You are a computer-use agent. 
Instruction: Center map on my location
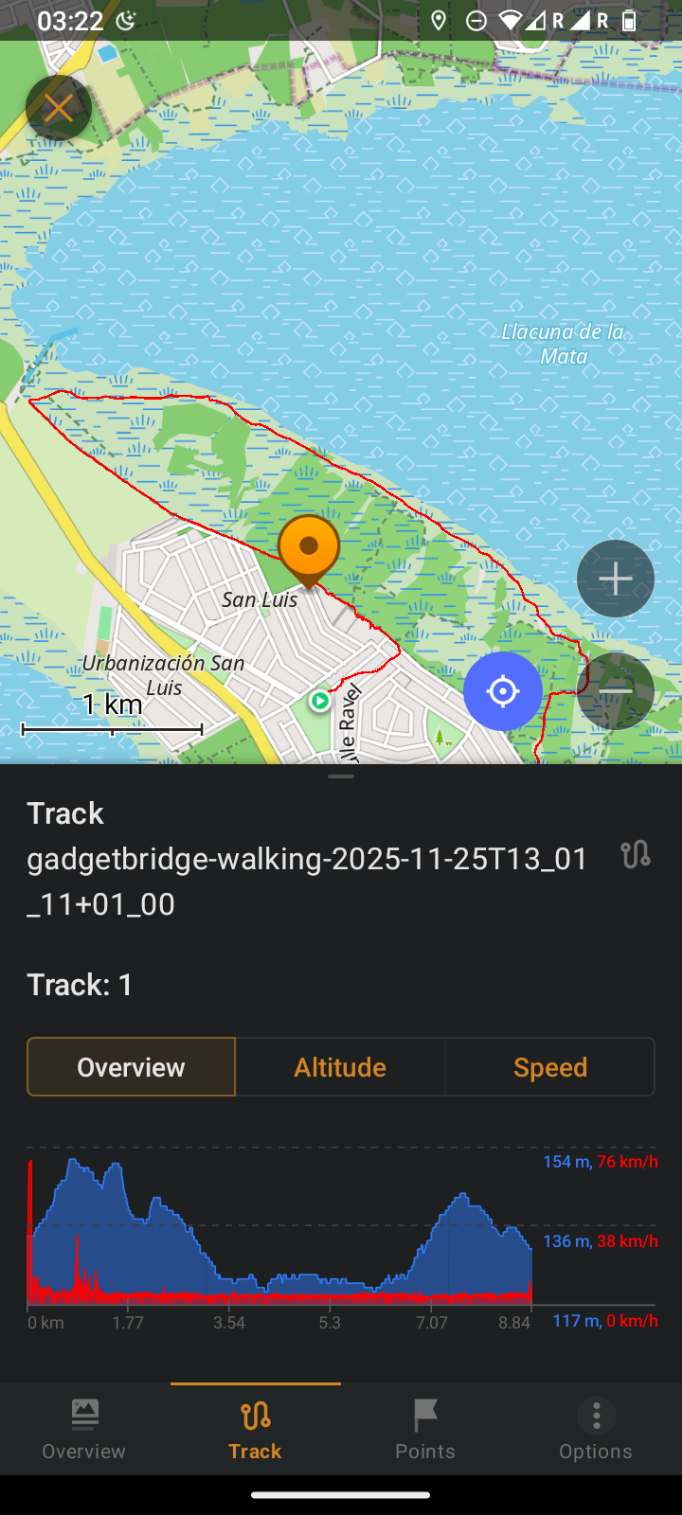503,691
